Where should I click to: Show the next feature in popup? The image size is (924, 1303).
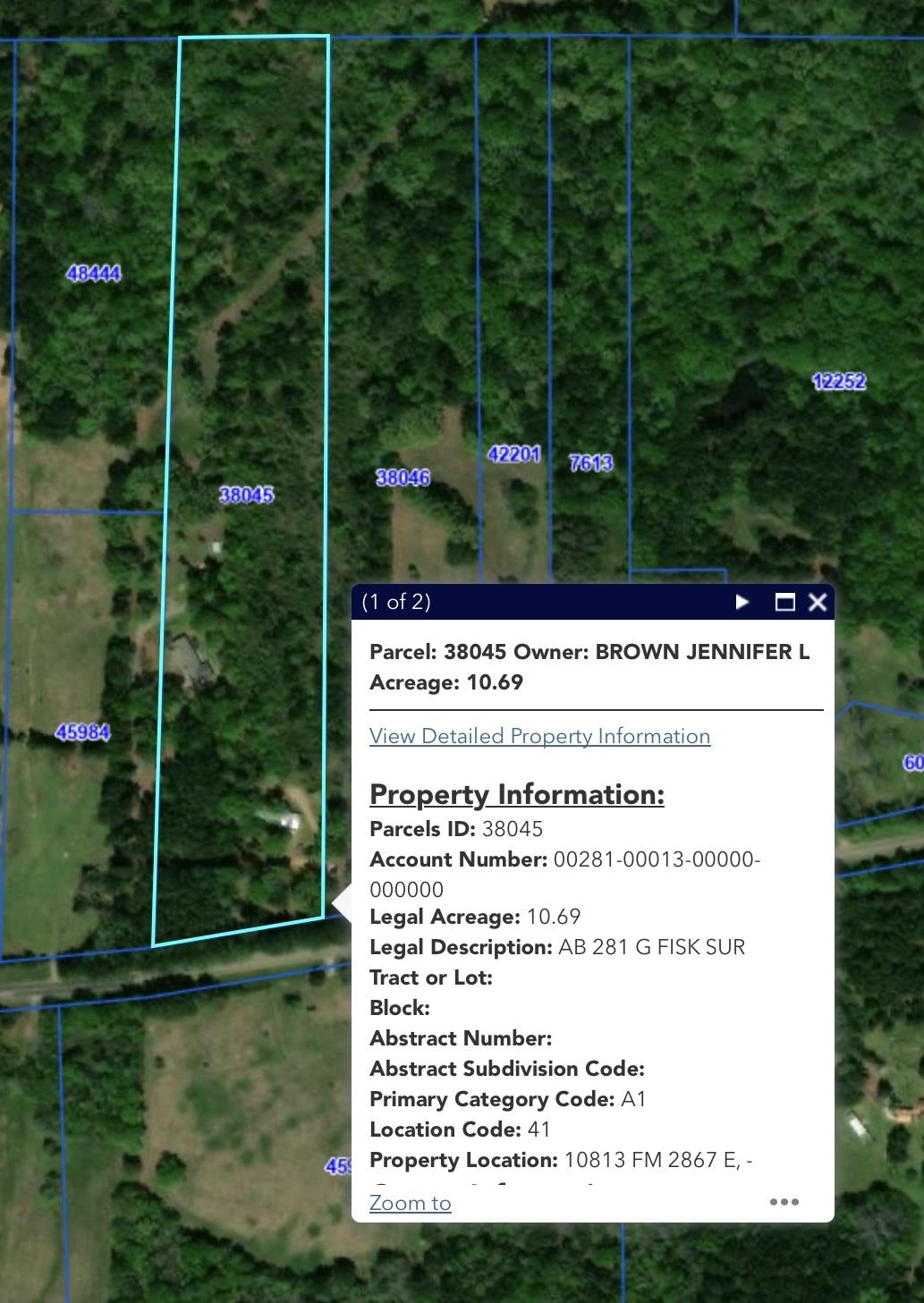742,602
